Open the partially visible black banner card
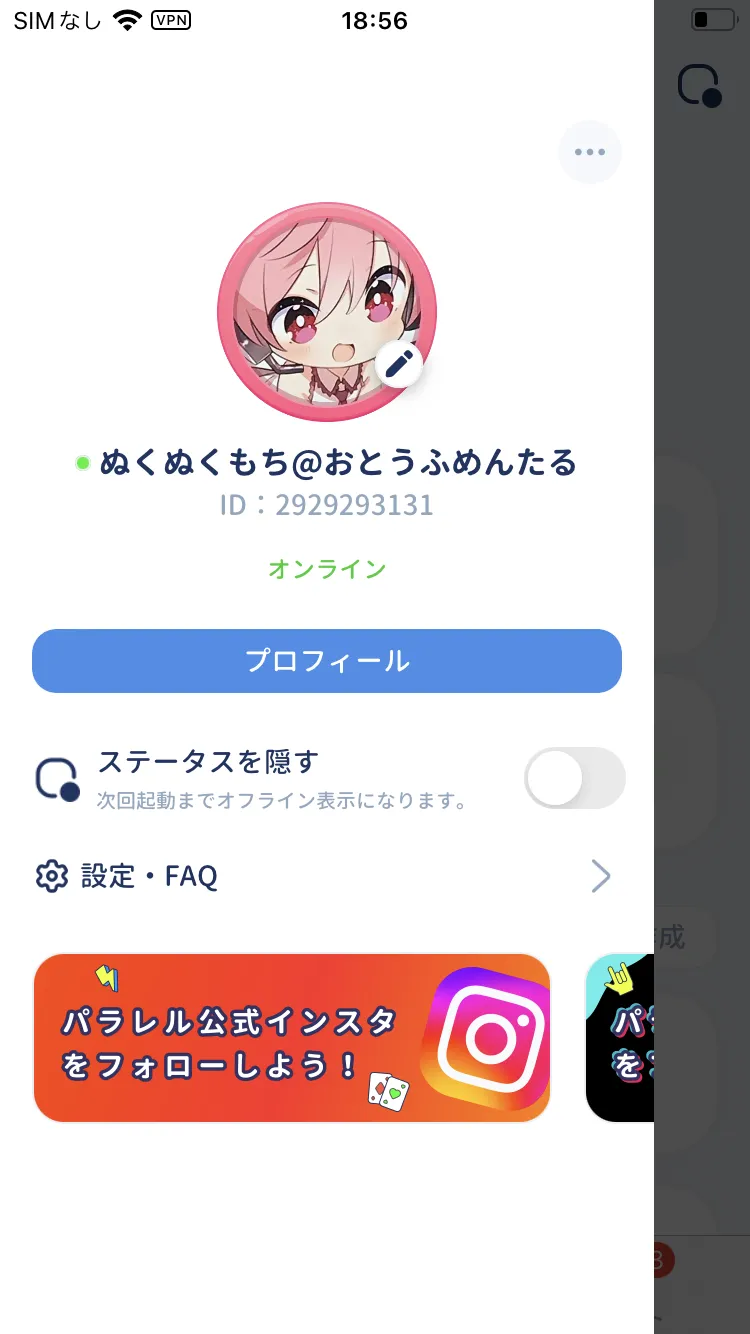 click(619, 1038)
